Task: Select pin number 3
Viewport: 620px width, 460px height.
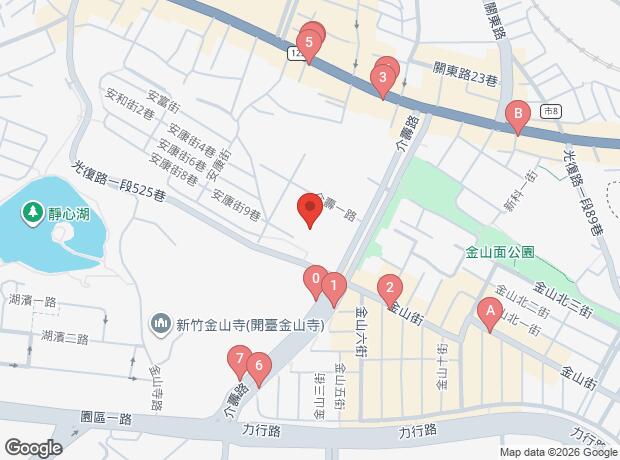Action: (x=383, y=81)
